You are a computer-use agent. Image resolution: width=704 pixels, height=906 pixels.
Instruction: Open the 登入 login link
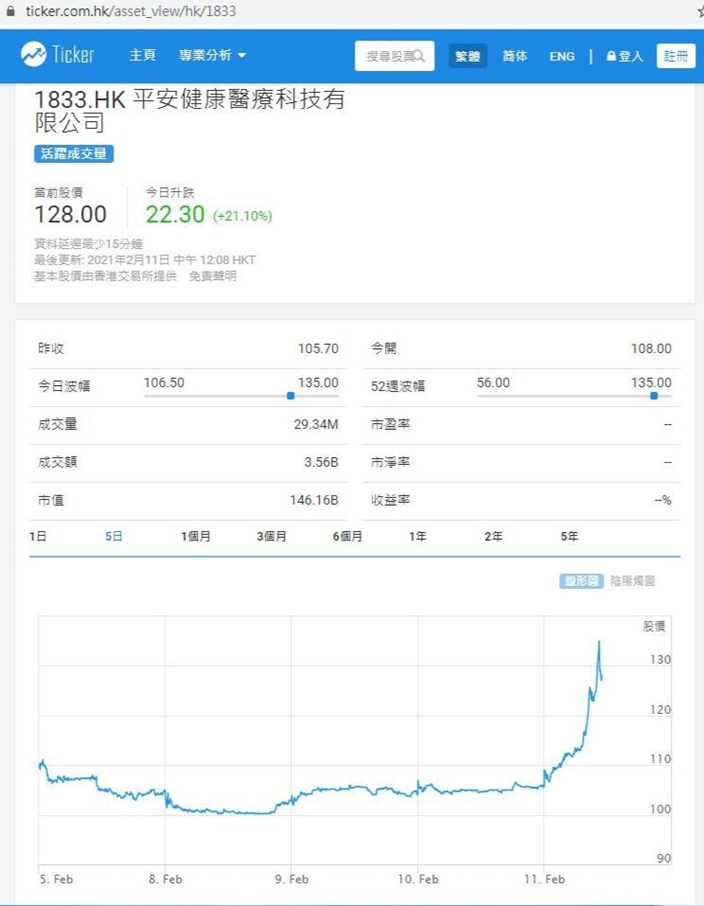(x=625, y=56)
